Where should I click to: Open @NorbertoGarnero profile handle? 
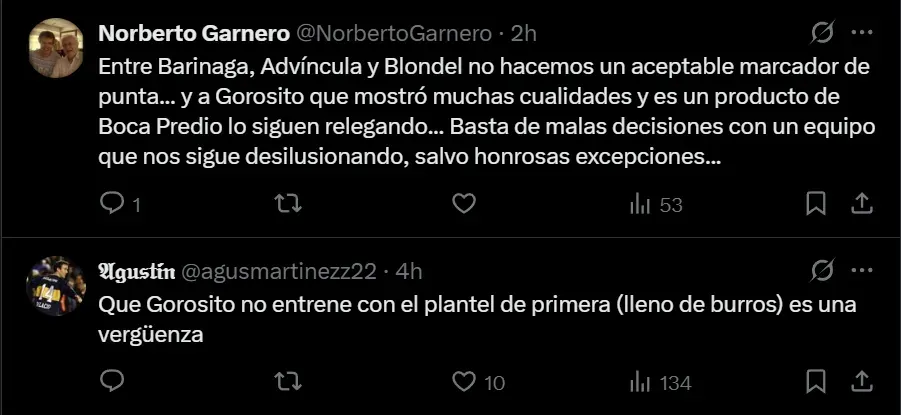(x=396, y=33)
